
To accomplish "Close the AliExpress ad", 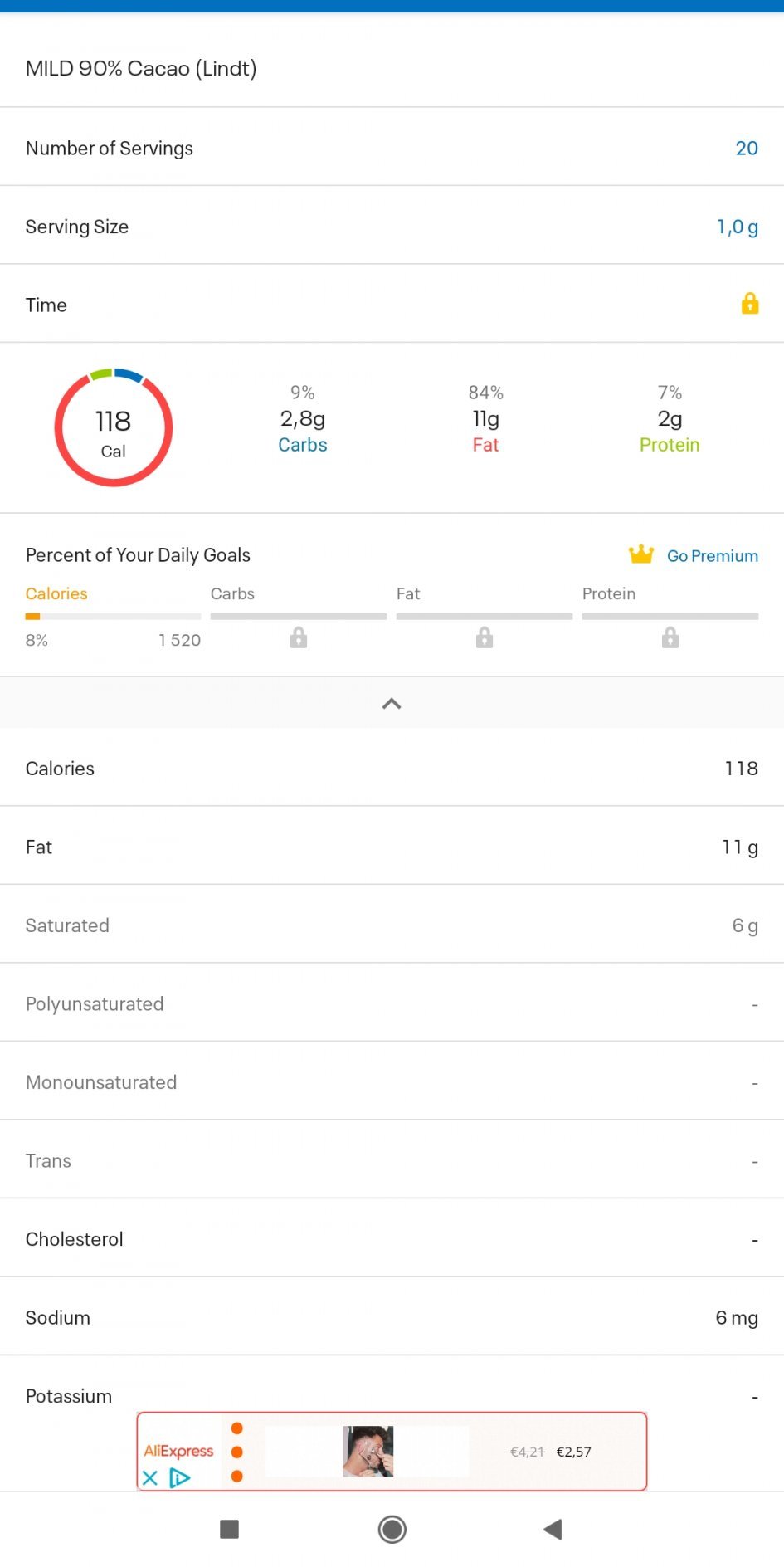I will [x=150, y=1478].
